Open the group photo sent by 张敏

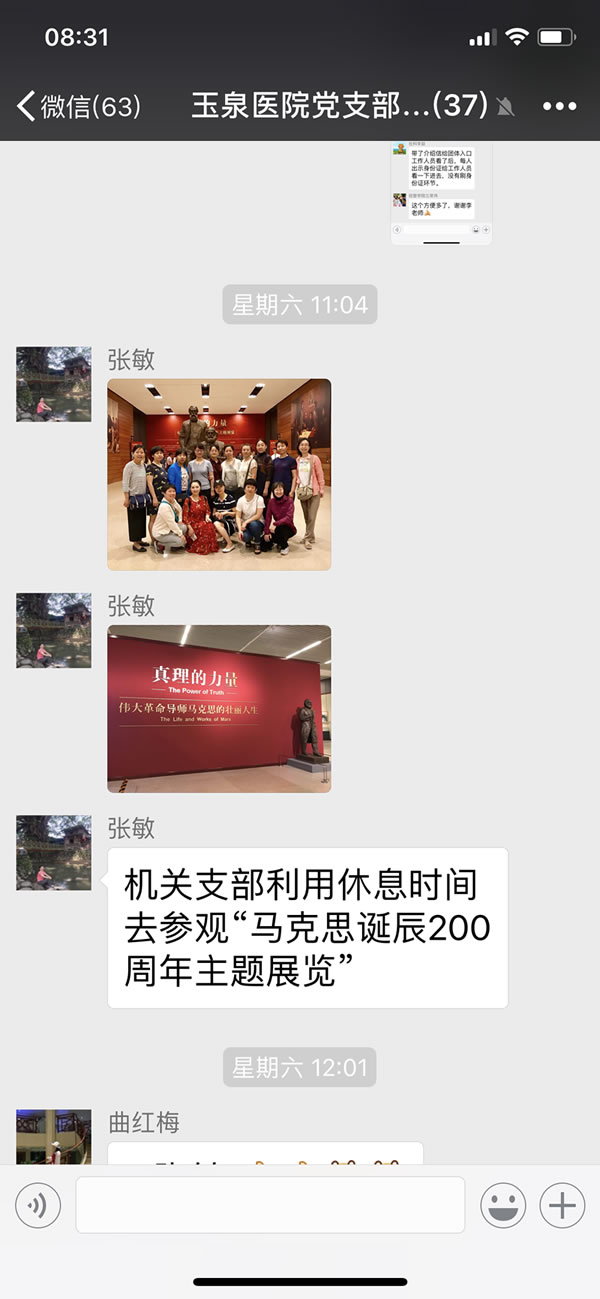point(219,474)
